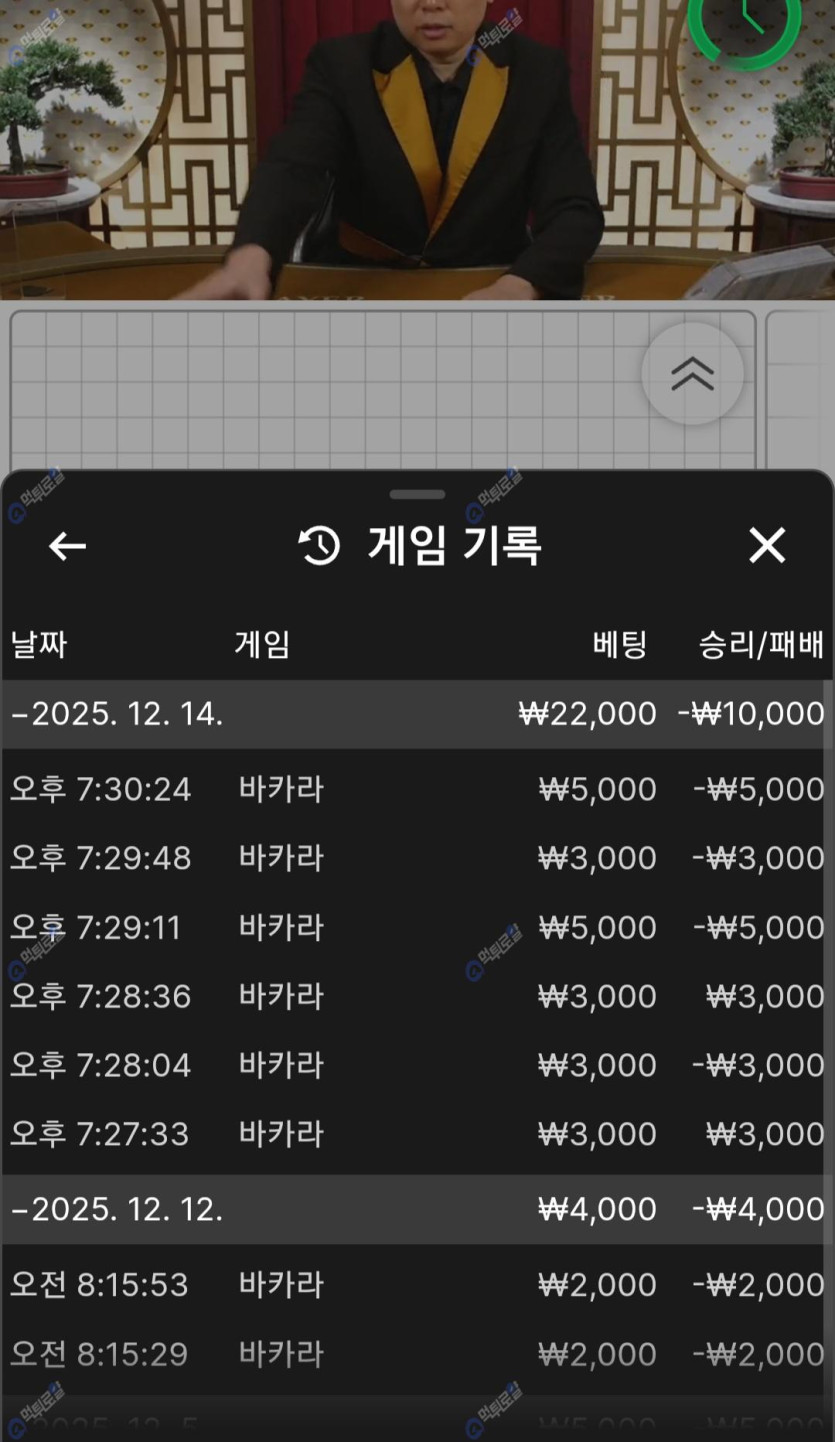835x1442 pixels.
Task: Collapse the 2025. 12. 12. date group
Action: click(117, 1209)
